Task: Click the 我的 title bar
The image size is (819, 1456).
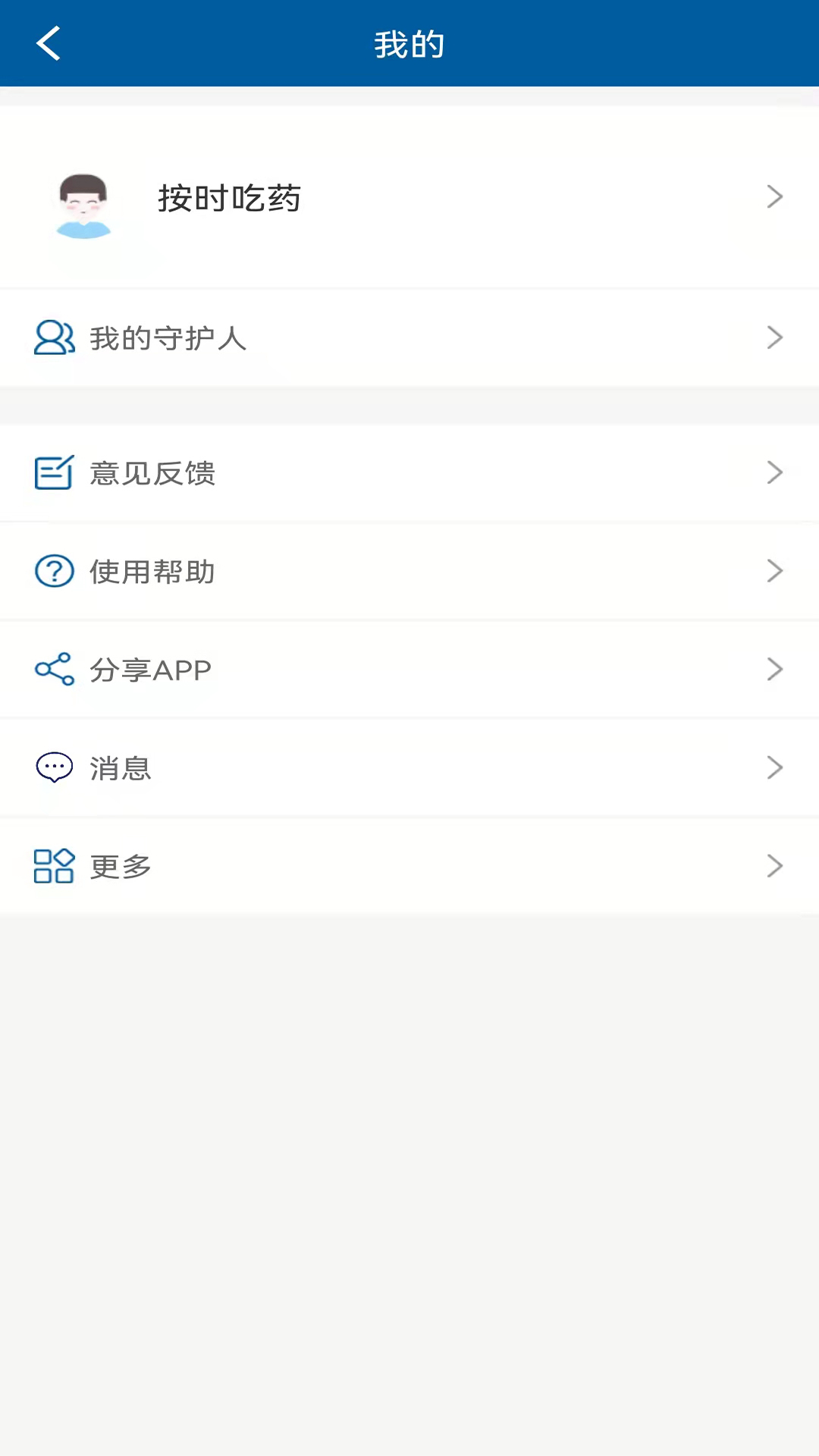Action: (409, 43)
